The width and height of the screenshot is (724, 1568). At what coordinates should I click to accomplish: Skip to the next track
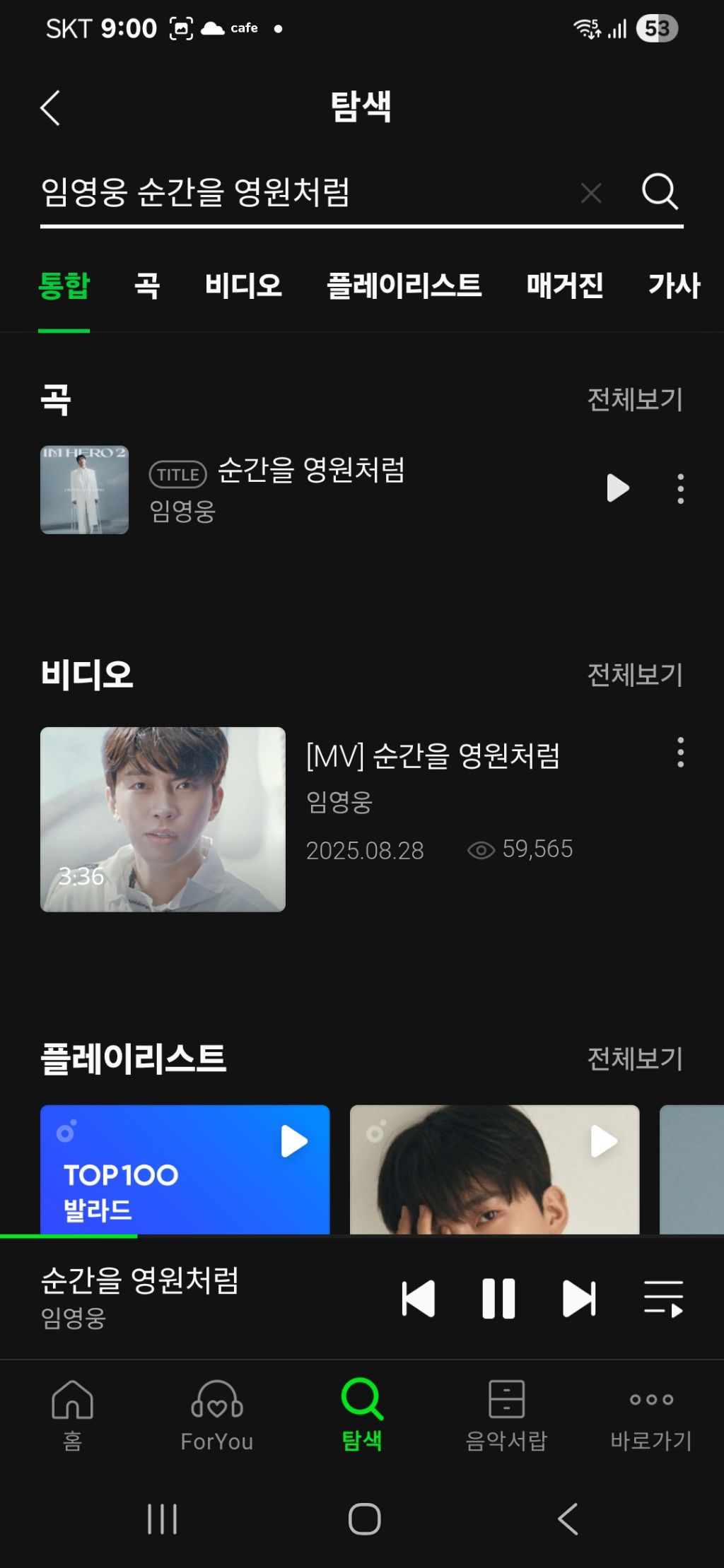pyautogui.click(x=579, y=1298)
